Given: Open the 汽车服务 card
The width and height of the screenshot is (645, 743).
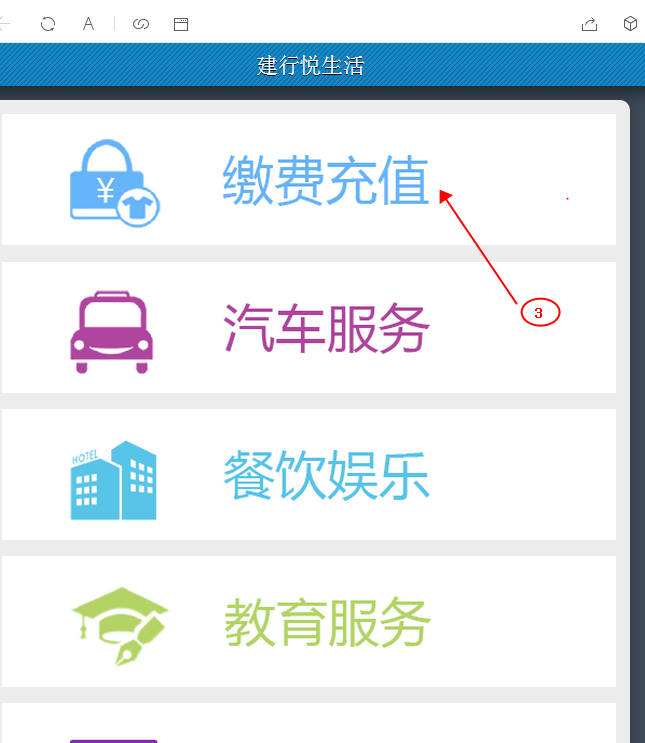Looking at the screenshot, I should (308, 328).
